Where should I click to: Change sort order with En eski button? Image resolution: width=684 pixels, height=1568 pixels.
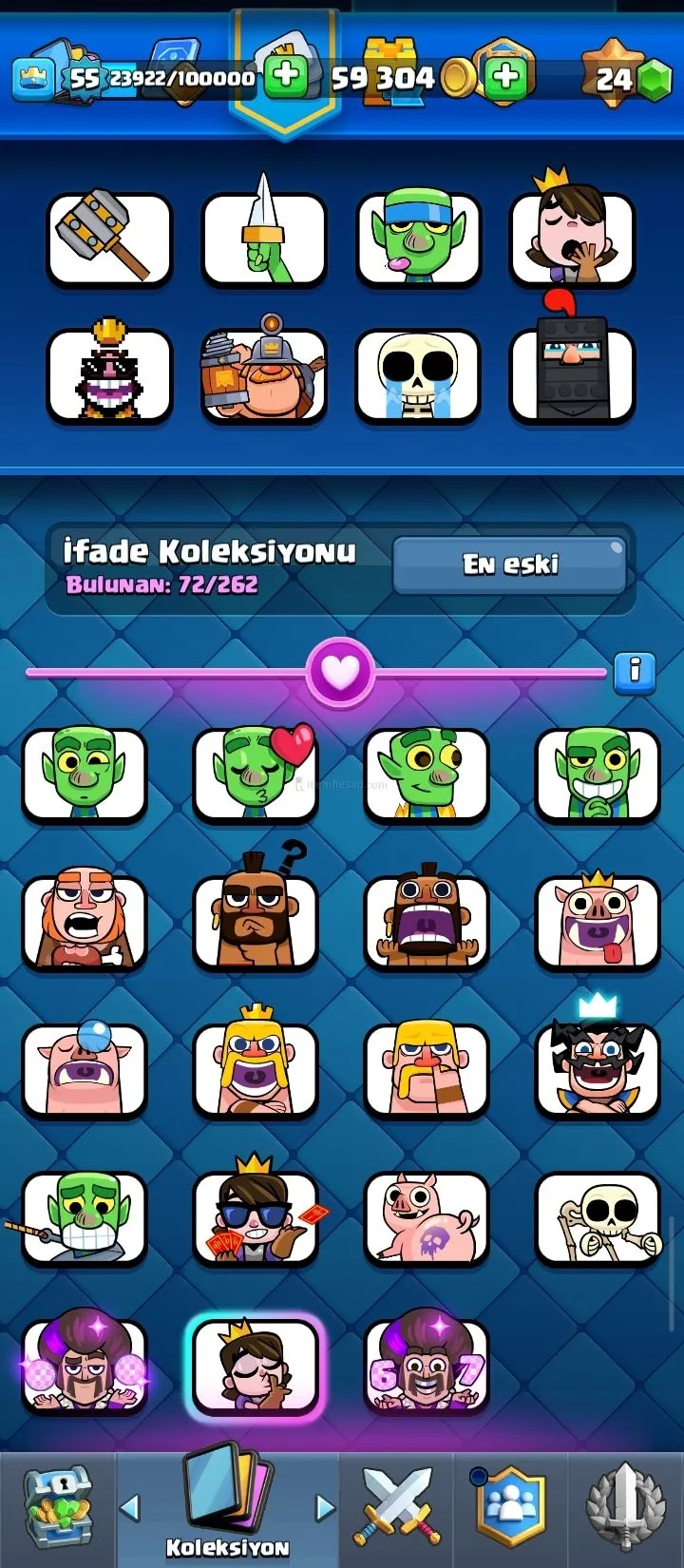(x=509, y=564)
